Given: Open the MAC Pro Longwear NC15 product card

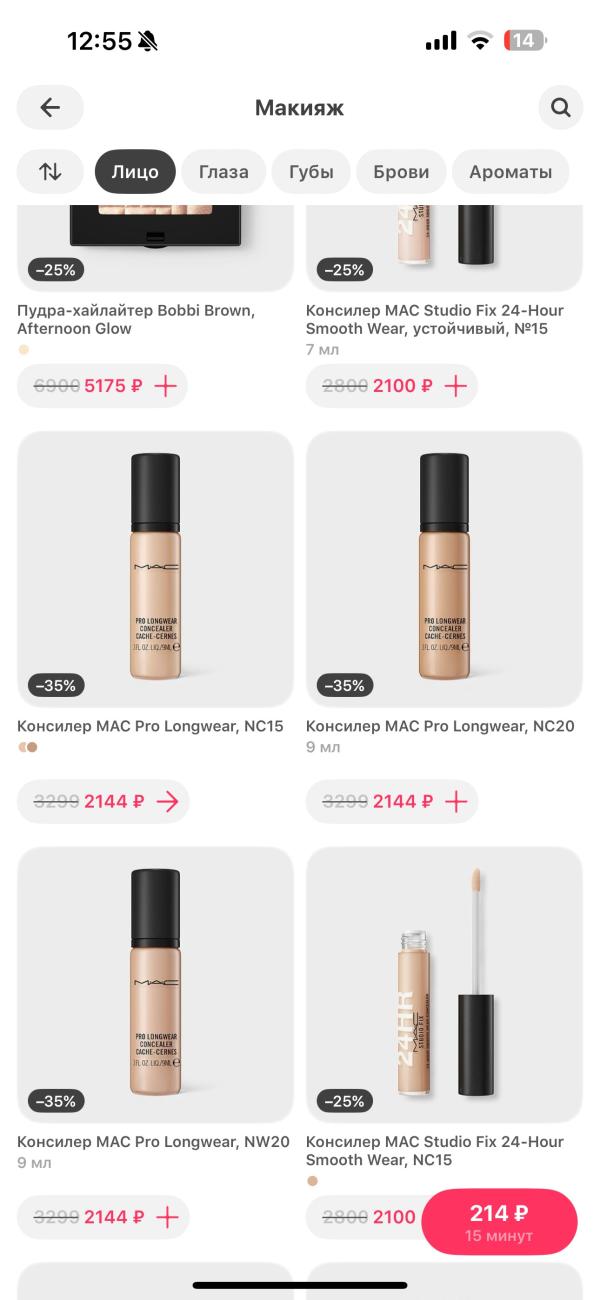Looking at the screenshot, I should [x=155, y=569].
